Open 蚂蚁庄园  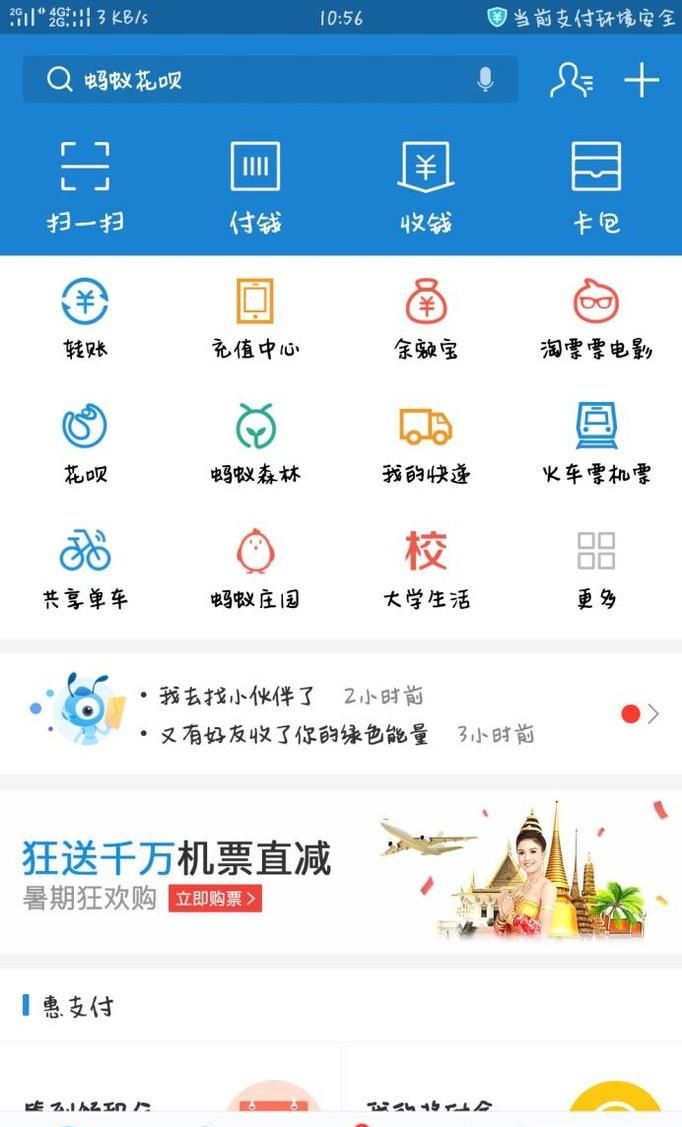[x=255, y=567]
